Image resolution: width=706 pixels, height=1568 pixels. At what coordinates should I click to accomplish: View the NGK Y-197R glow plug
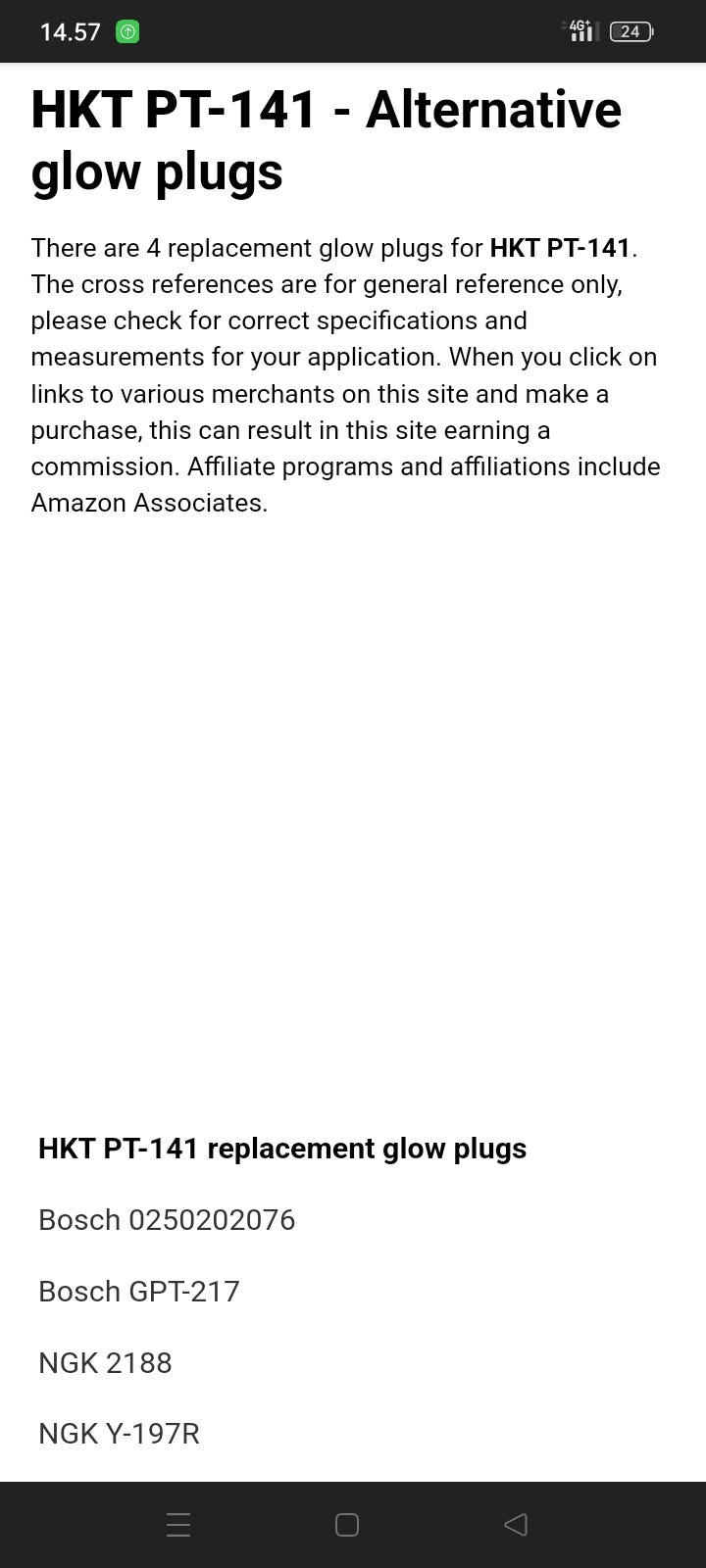tap(119, 1434)
